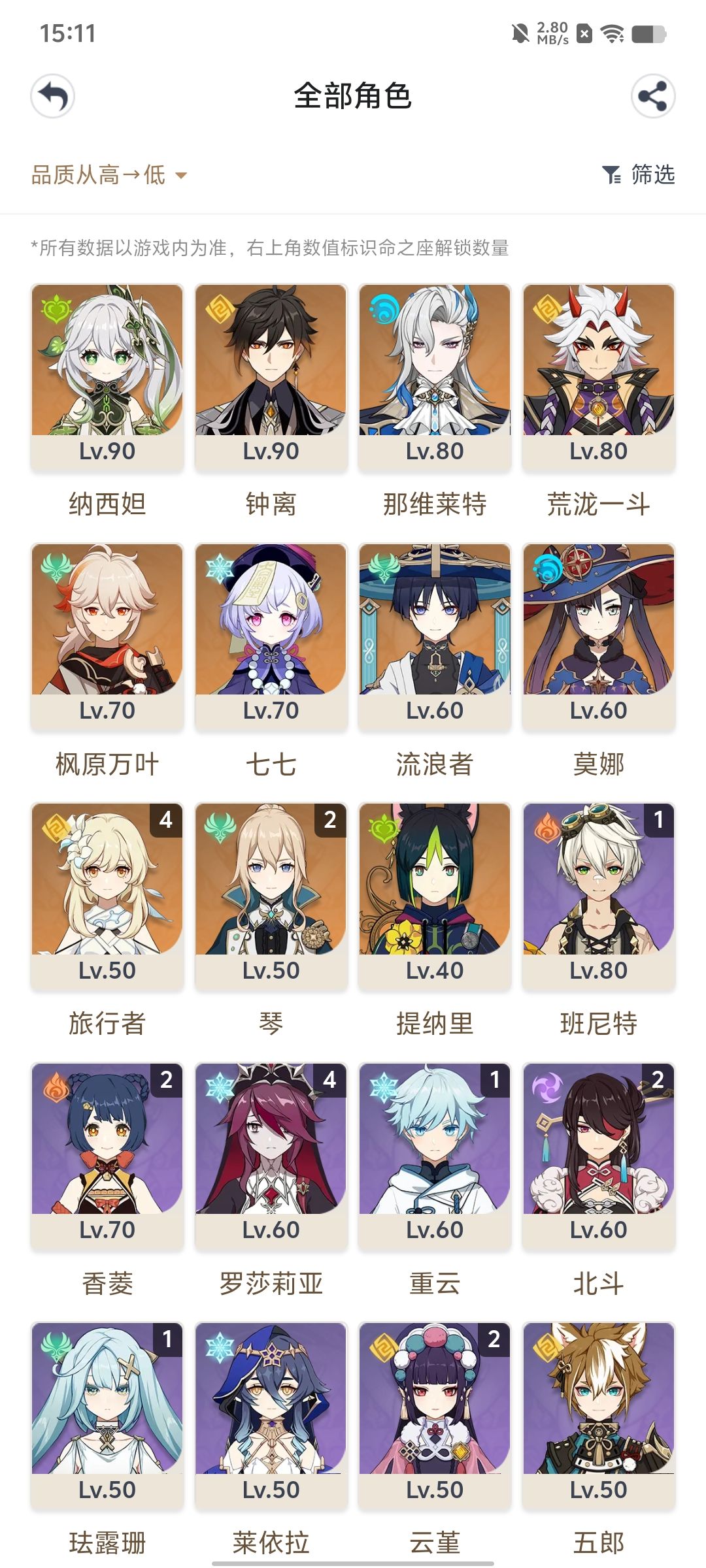The image size is (706, 1568).
Task: Open 钟离 character card
Action: 271,376
